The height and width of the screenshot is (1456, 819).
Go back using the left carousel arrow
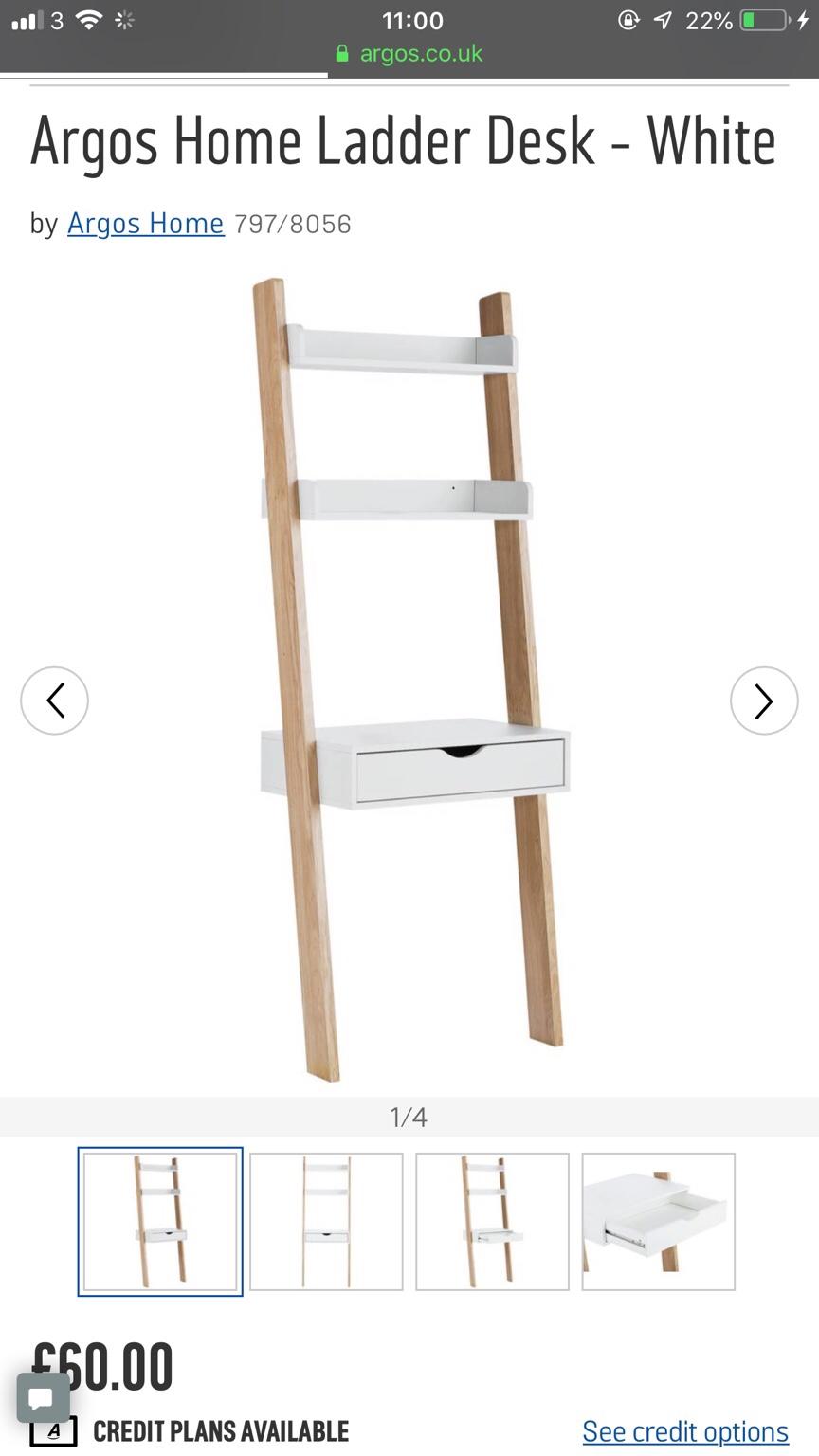tap(54, 701)
